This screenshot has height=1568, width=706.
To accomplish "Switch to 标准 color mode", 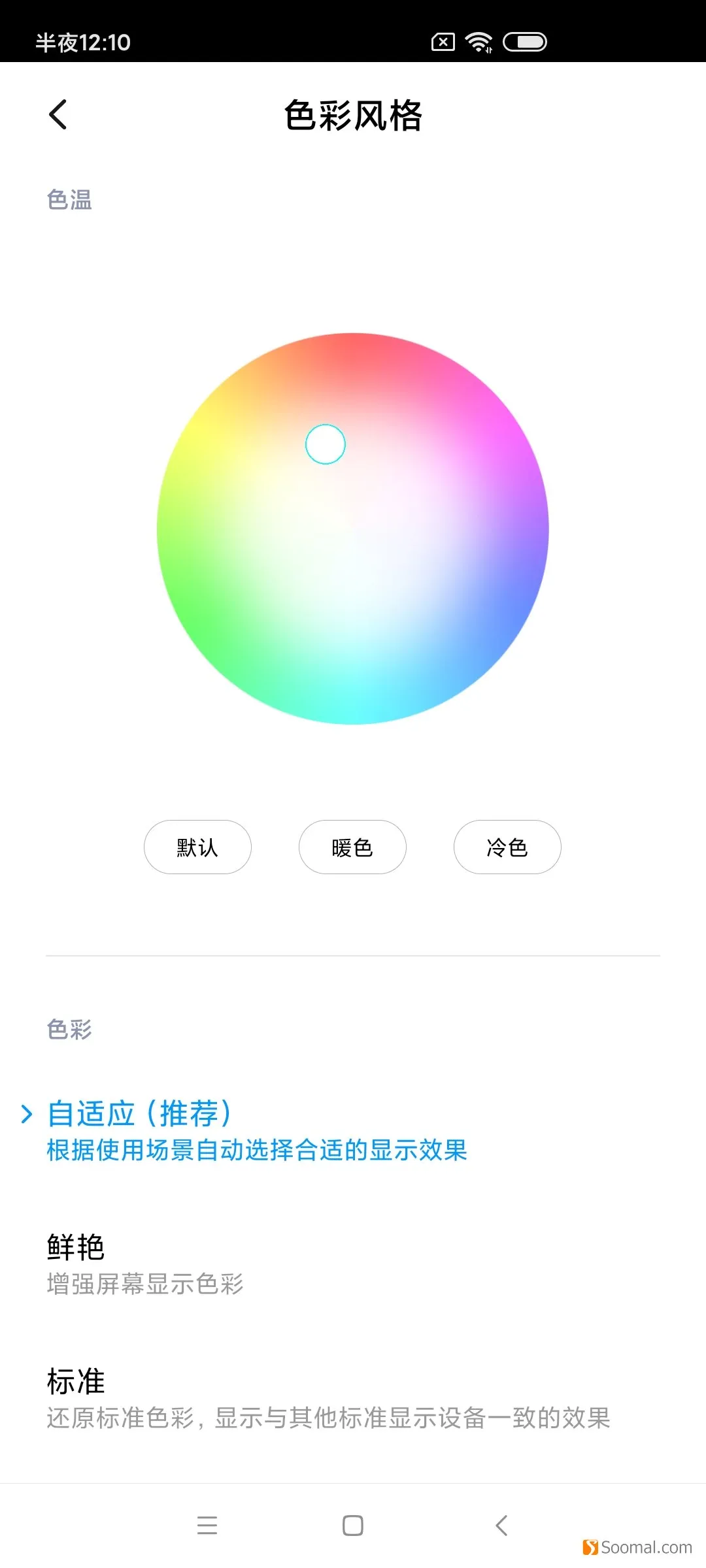I will pos(353,1399).
